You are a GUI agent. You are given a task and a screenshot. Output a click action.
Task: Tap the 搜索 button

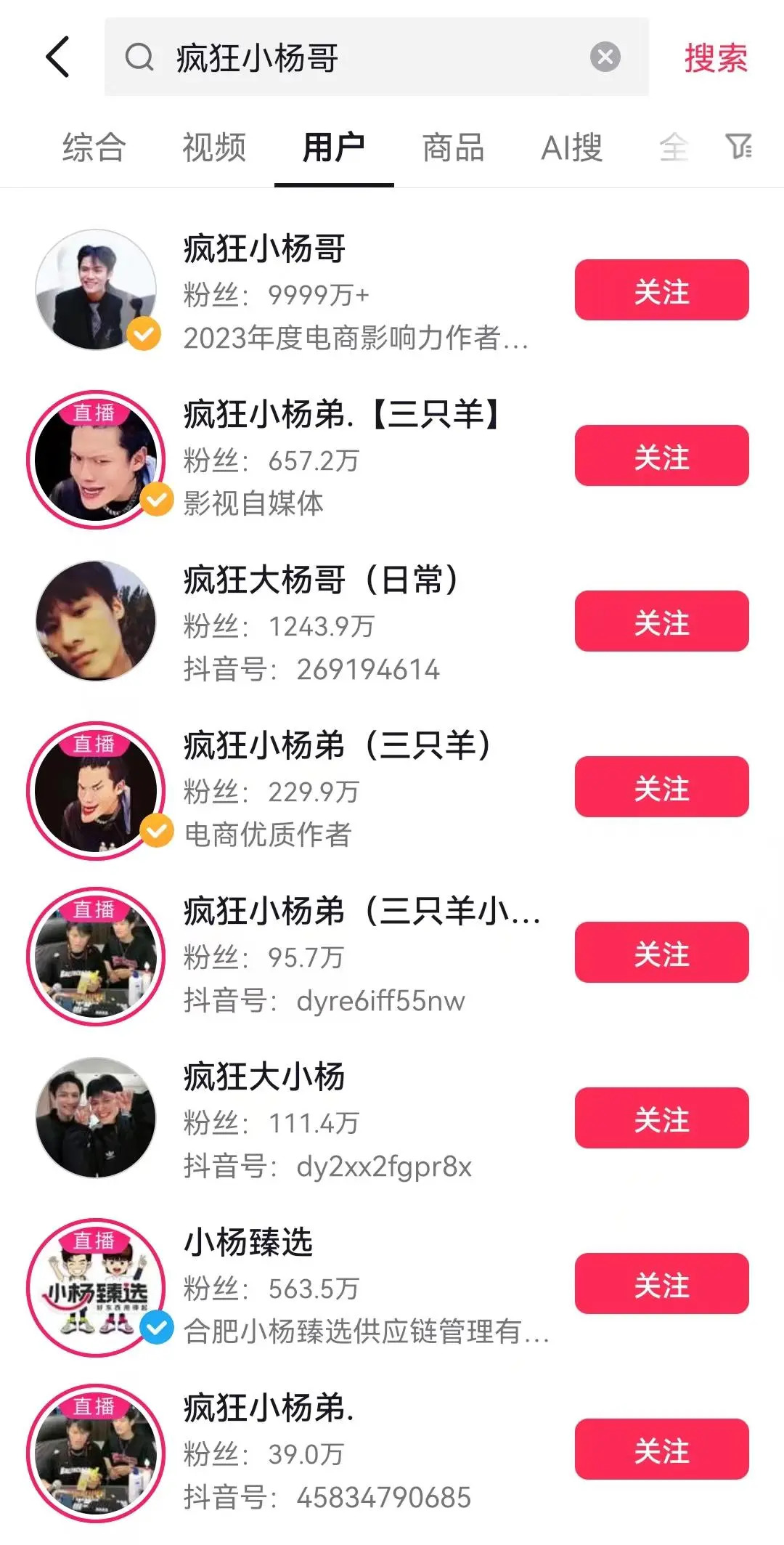click(715, 58)
